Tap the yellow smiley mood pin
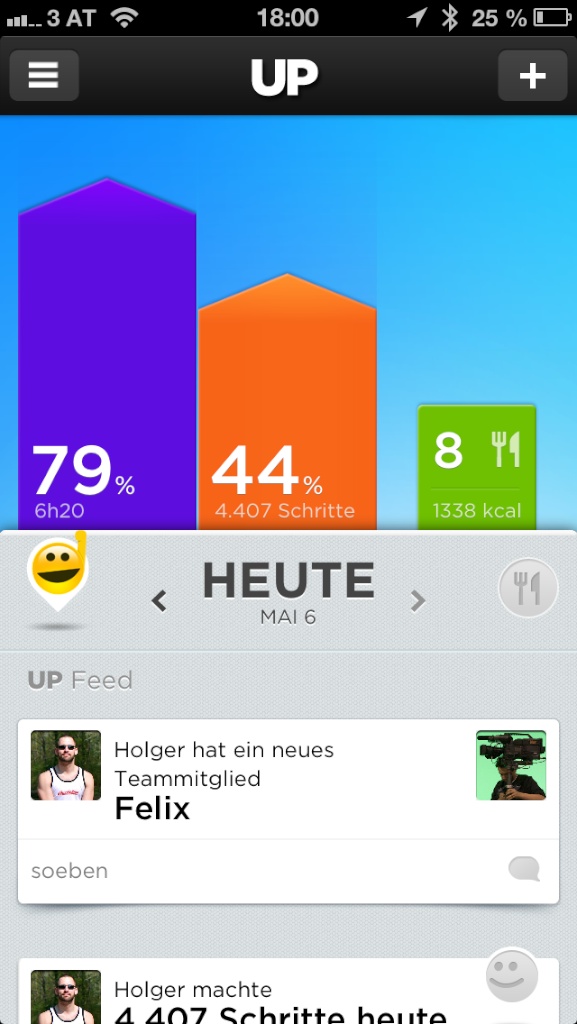 57,572
